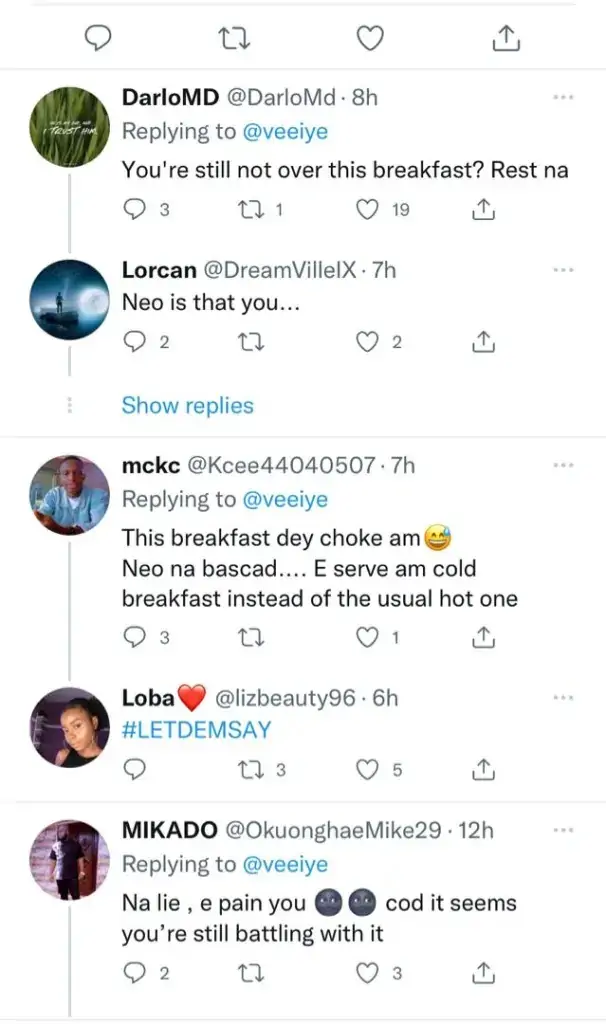The height and width of the screenshot is (1024, 606).
Task: Reply to MIKADO's comment
Action: coord(133,971)
